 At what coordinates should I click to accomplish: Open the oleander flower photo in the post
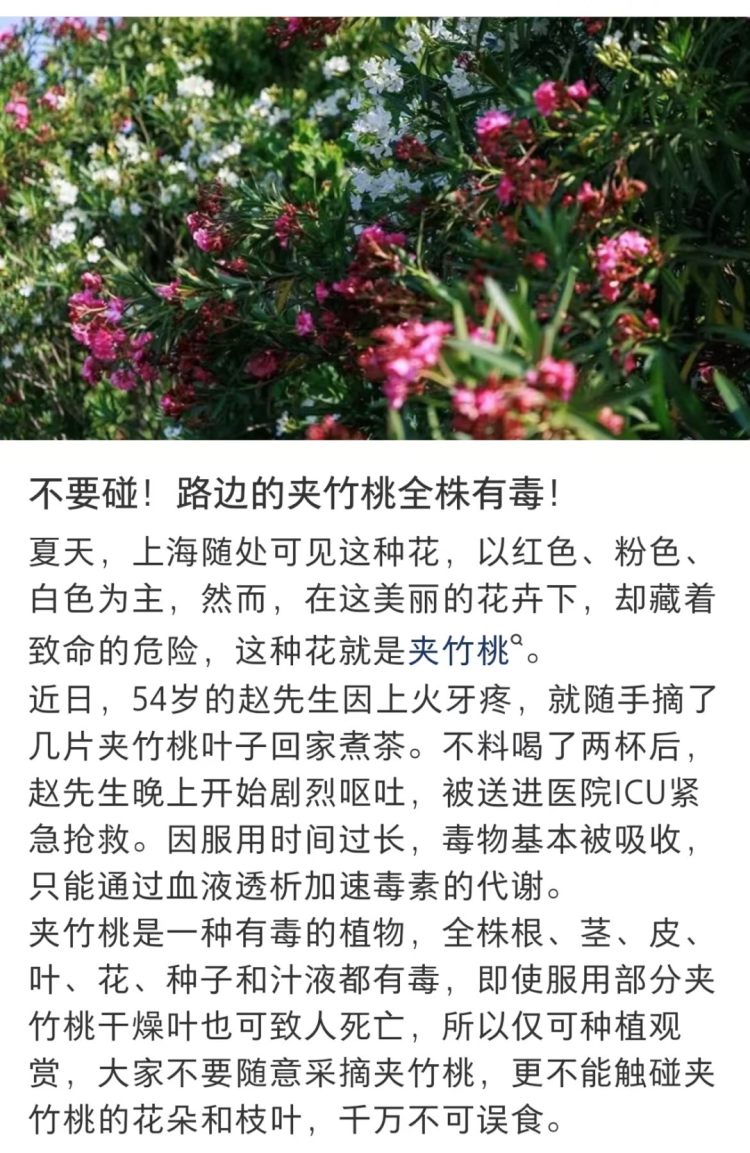click(x=375, y=228)
